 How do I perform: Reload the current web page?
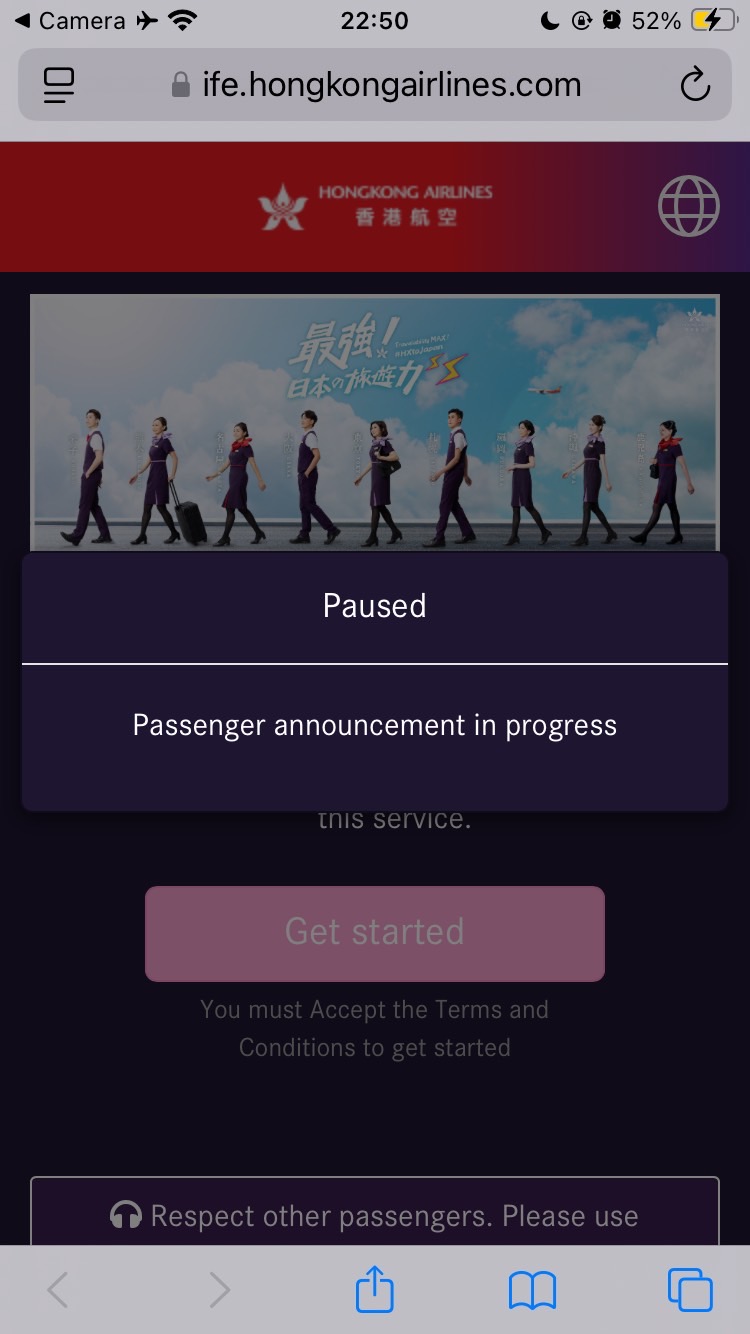click(x=694, y=85)
